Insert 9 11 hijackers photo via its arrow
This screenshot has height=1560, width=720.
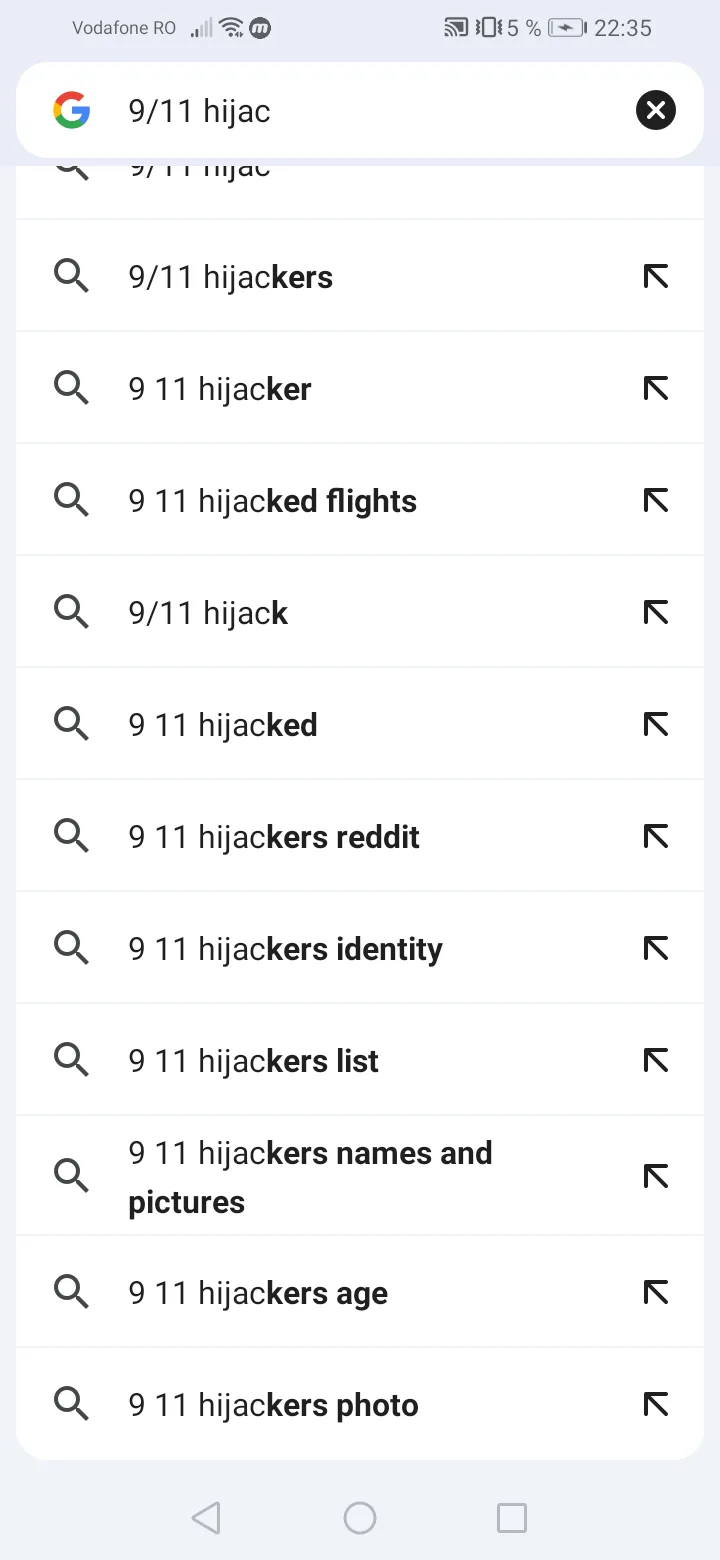[x=656, y=1405]
